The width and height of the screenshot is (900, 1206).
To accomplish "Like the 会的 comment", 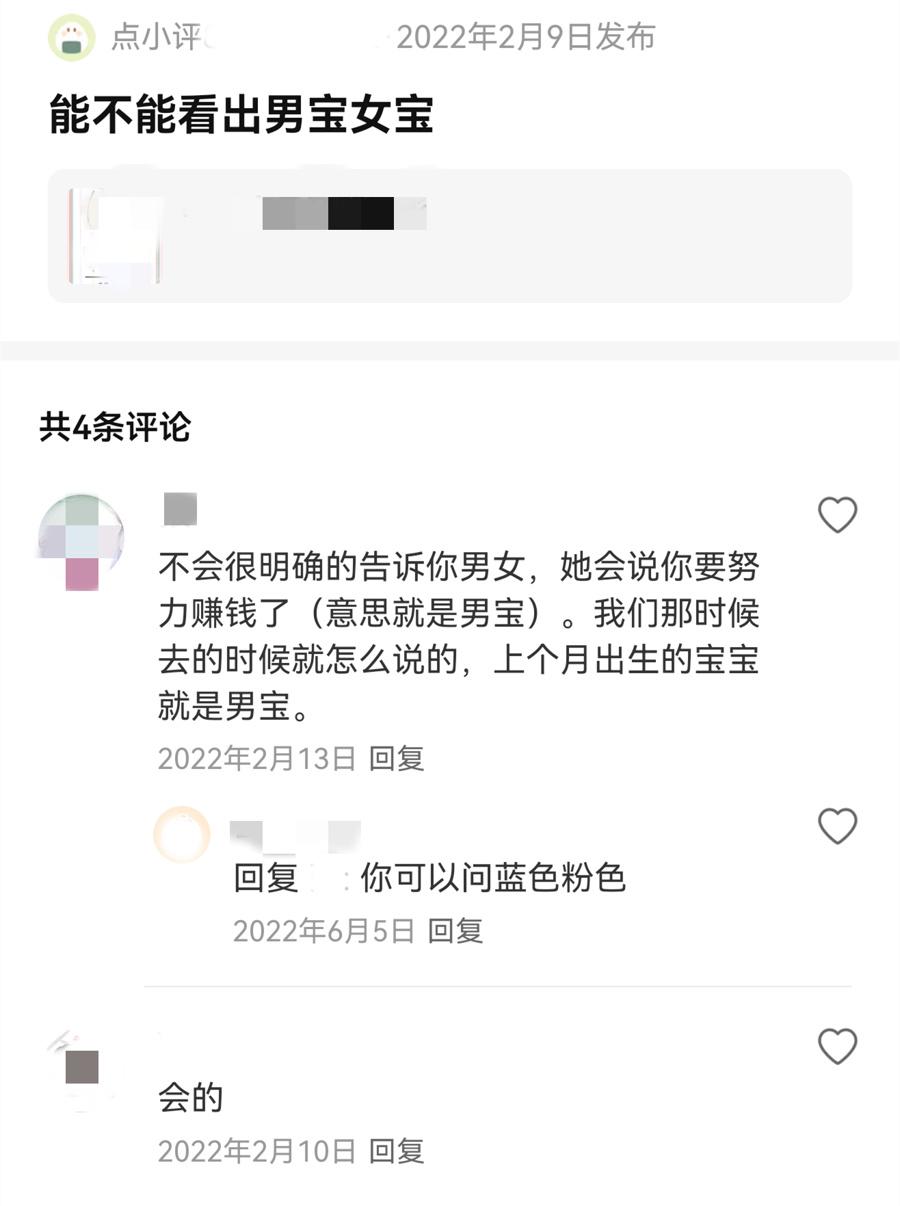I will [838, 1048].
